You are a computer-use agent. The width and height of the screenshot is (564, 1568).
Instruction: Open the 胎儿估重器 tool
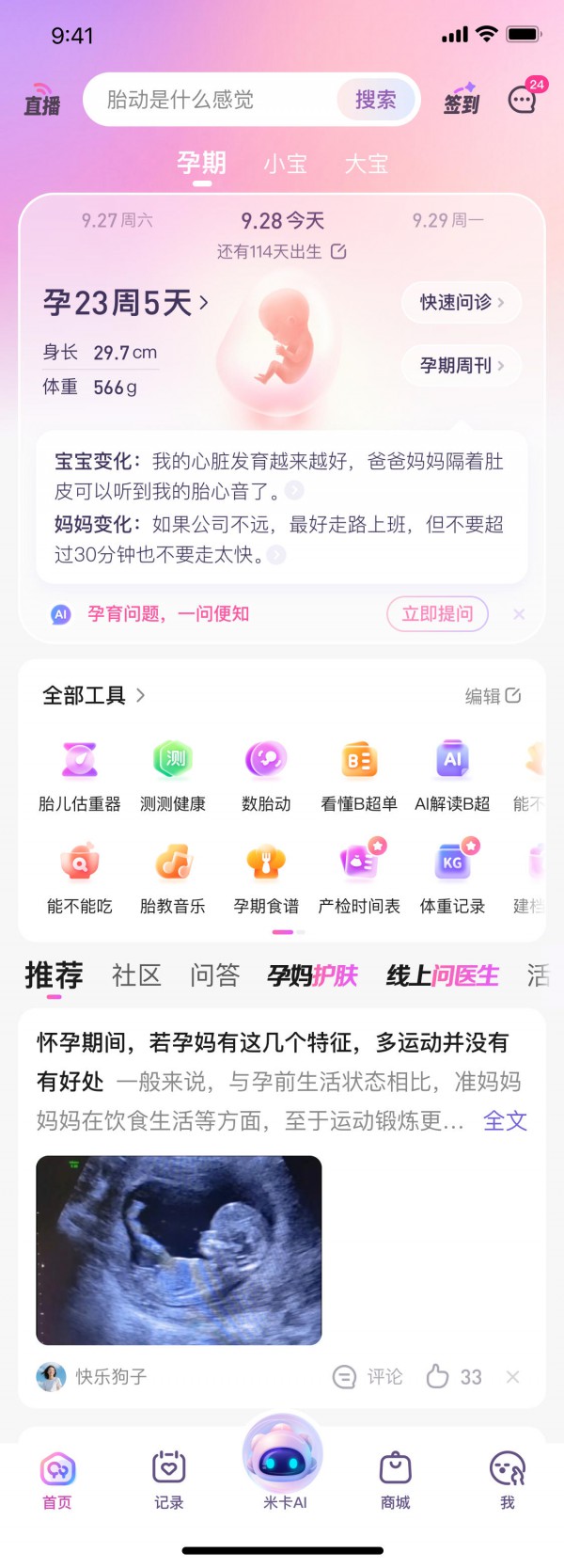click(x=80, y=774)
